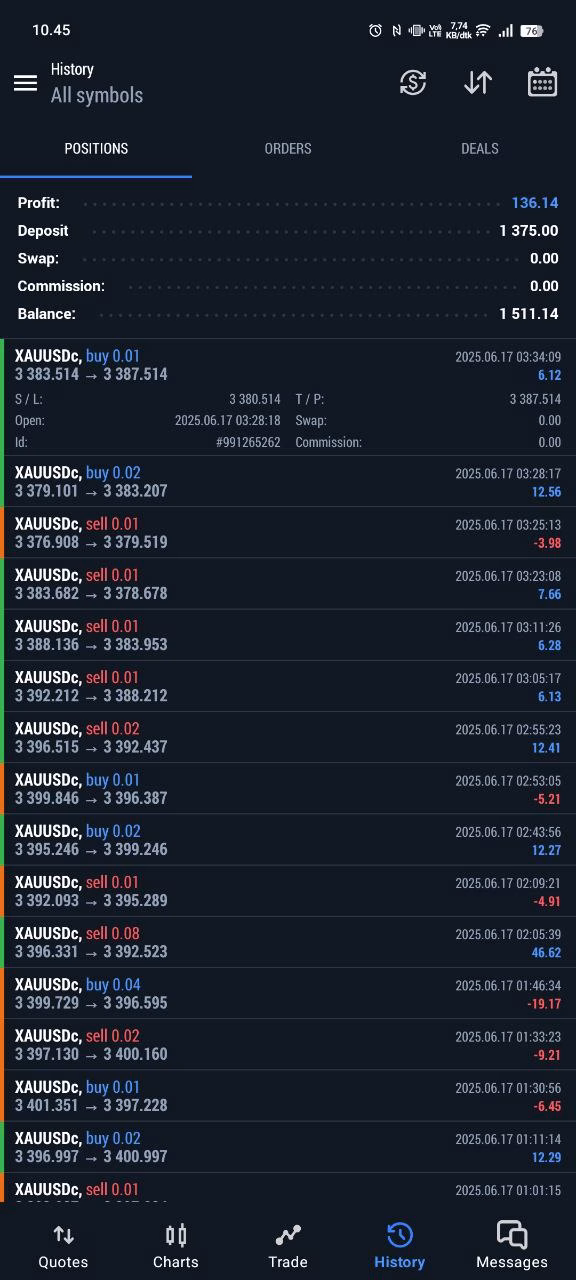Screen dimensions: 576x1280
Task: Expand the buy 0.02 position closed at 03:28:17
Action: coord(288,481)
